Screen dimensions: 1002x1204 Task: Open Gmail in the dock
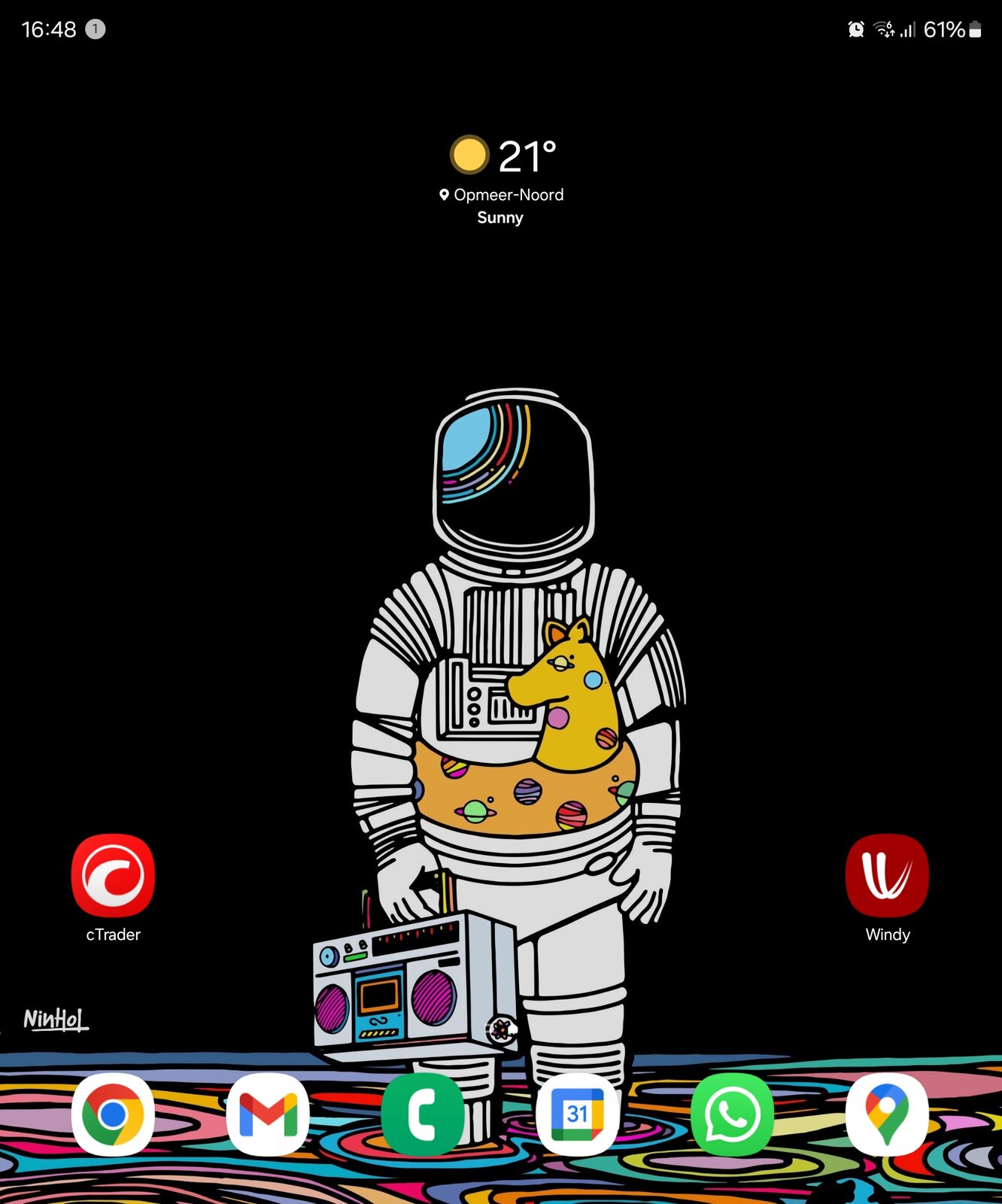(268, 1114)
